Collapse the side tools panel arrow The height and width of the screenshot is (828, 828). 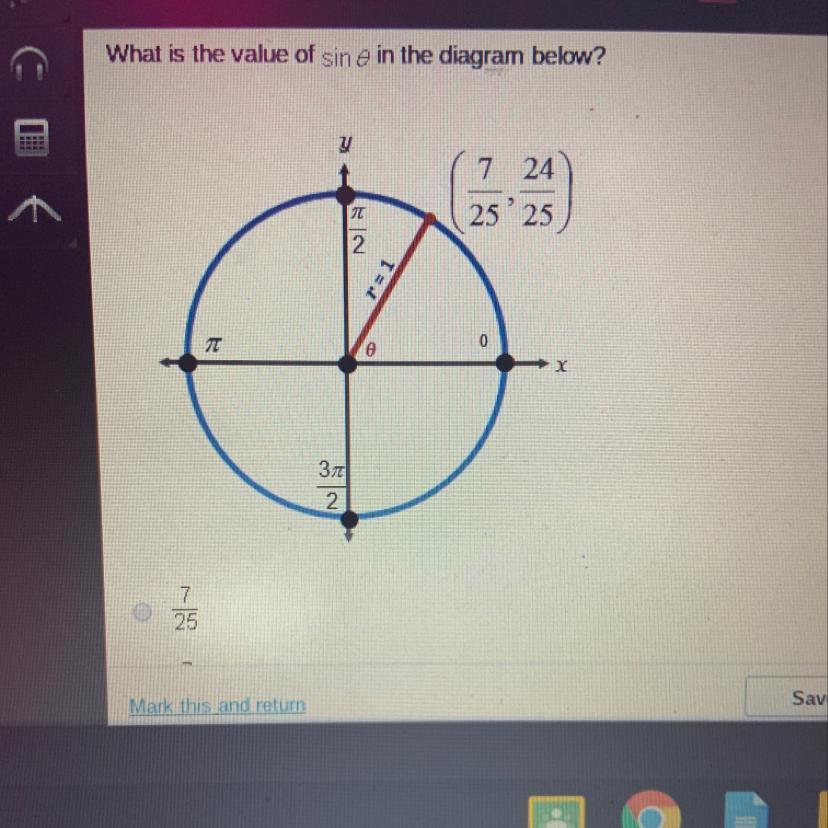pyautogui.click(x=32, y=208)
